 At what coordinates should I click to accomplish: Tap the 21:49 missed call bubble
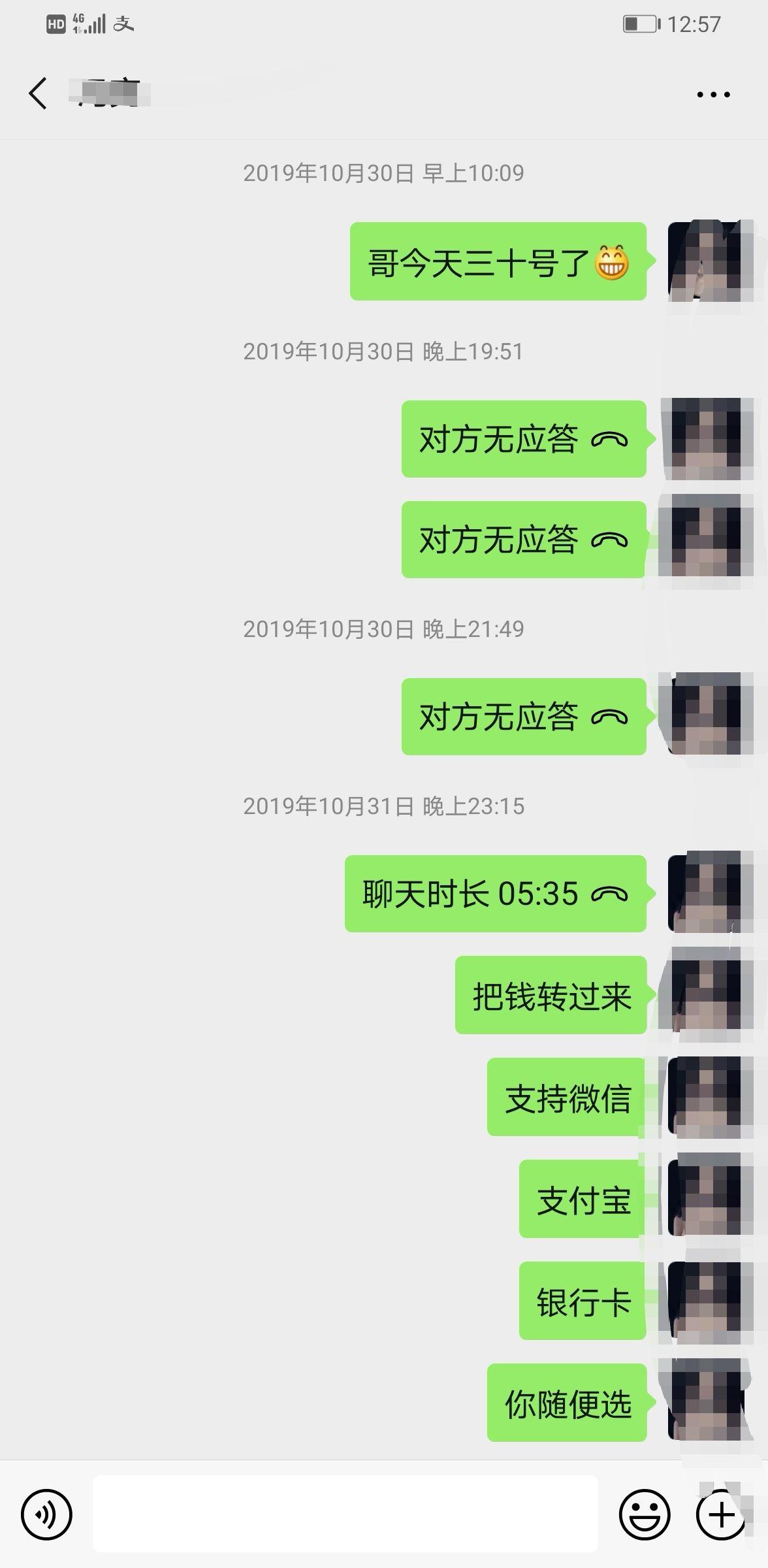[523, 717]
